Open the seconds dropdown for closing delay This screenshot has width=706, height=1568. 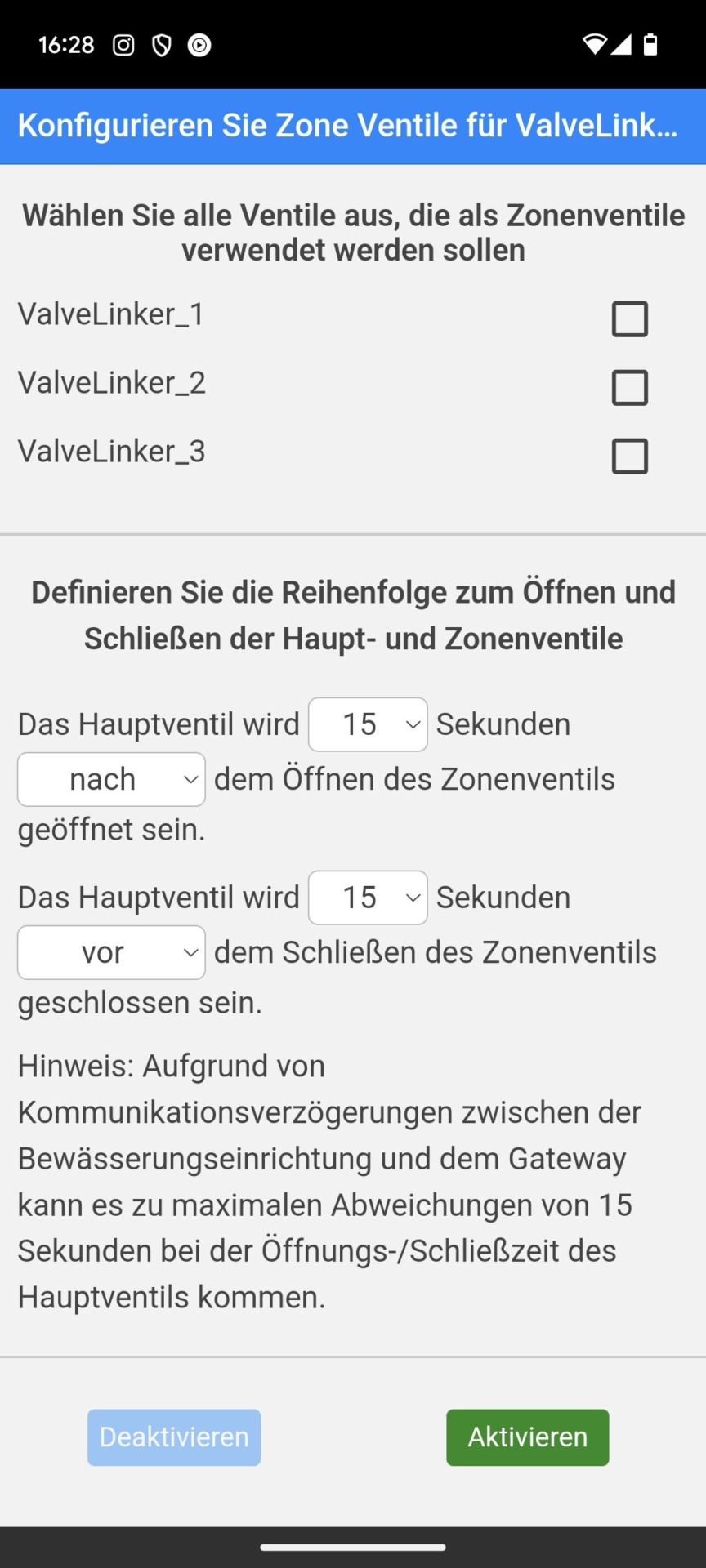(x=368, y=898)
